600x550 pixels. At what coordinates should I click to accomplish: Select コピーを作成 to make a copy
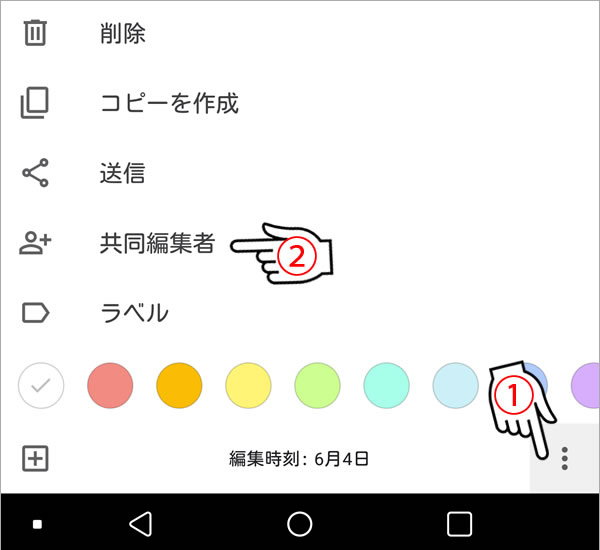[169, 103]
